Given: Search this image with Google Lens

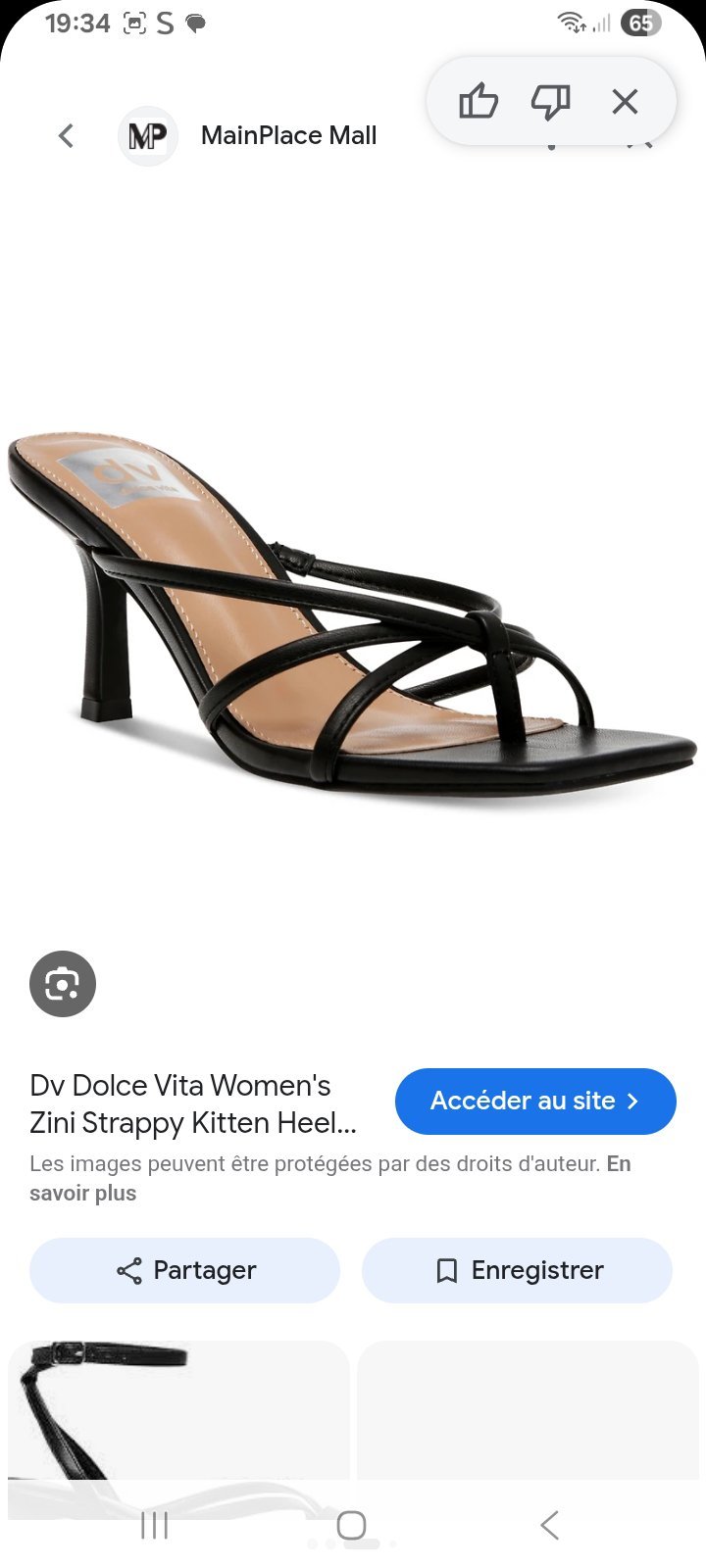Looking at the screenshot, I should (x=63, y=984).
